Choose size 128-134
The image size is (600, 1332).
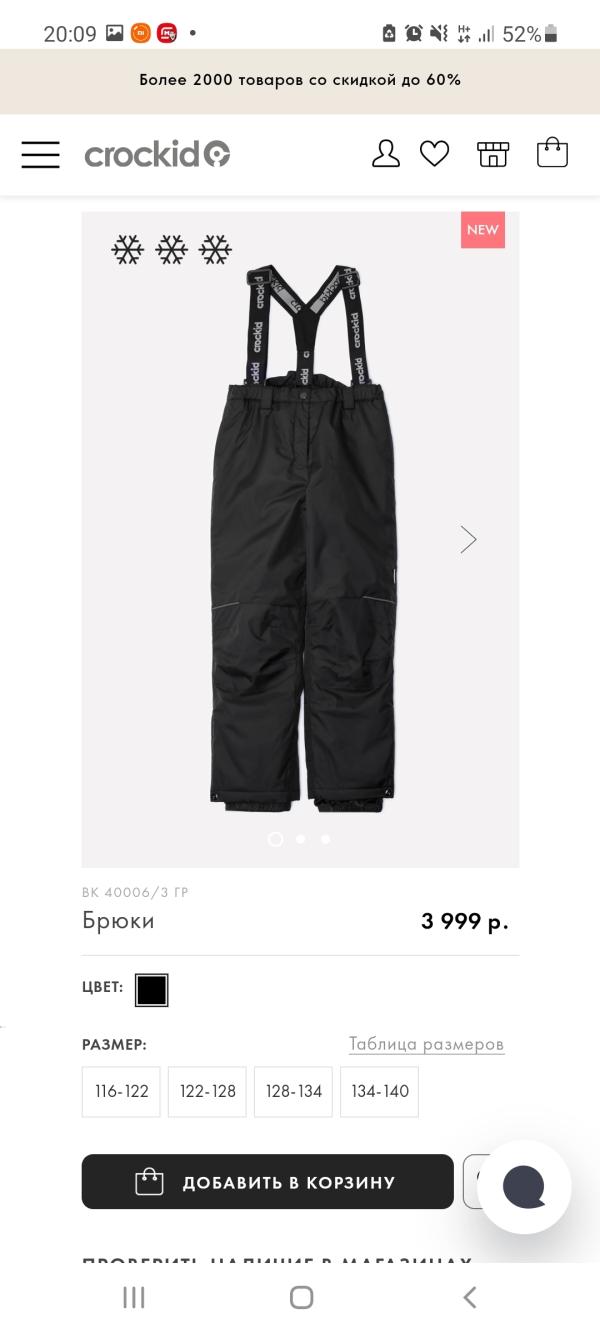(x=294, y=1091)
